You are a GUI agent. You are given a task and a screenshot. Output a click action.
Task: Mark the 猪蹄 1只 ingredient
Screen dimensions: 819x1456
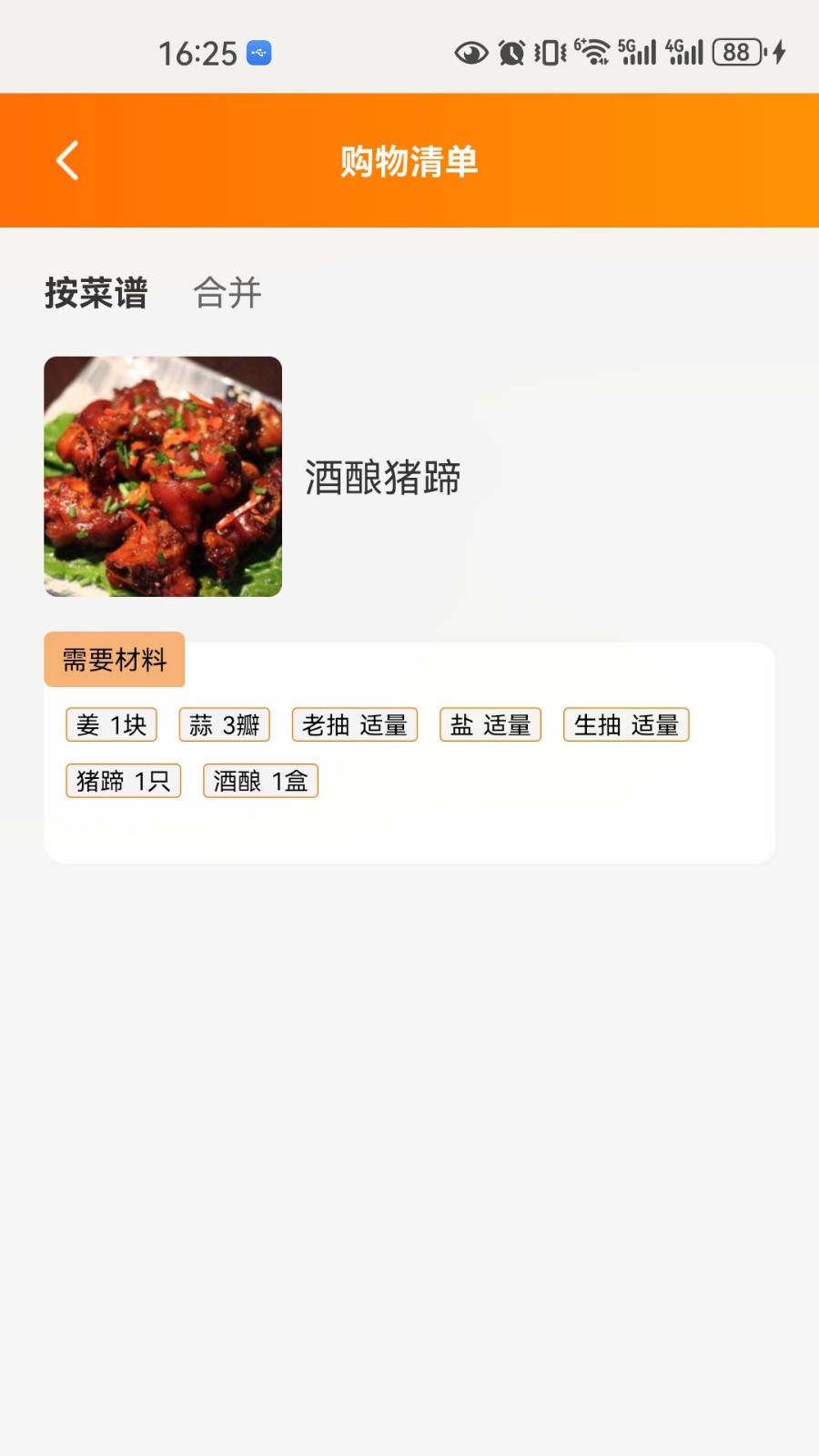124,781
